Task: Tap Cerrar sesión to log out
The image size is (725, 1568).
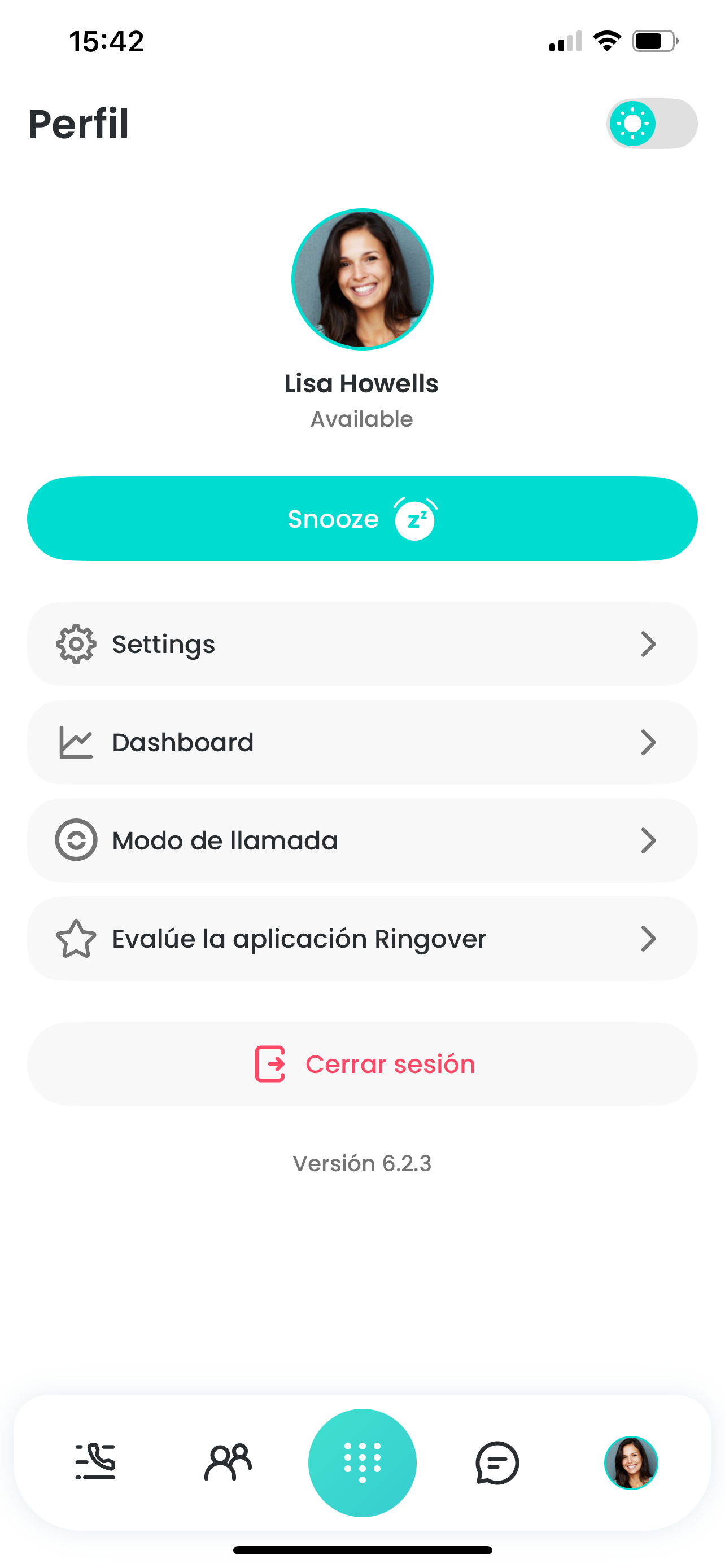Action: coord(362,1064)
